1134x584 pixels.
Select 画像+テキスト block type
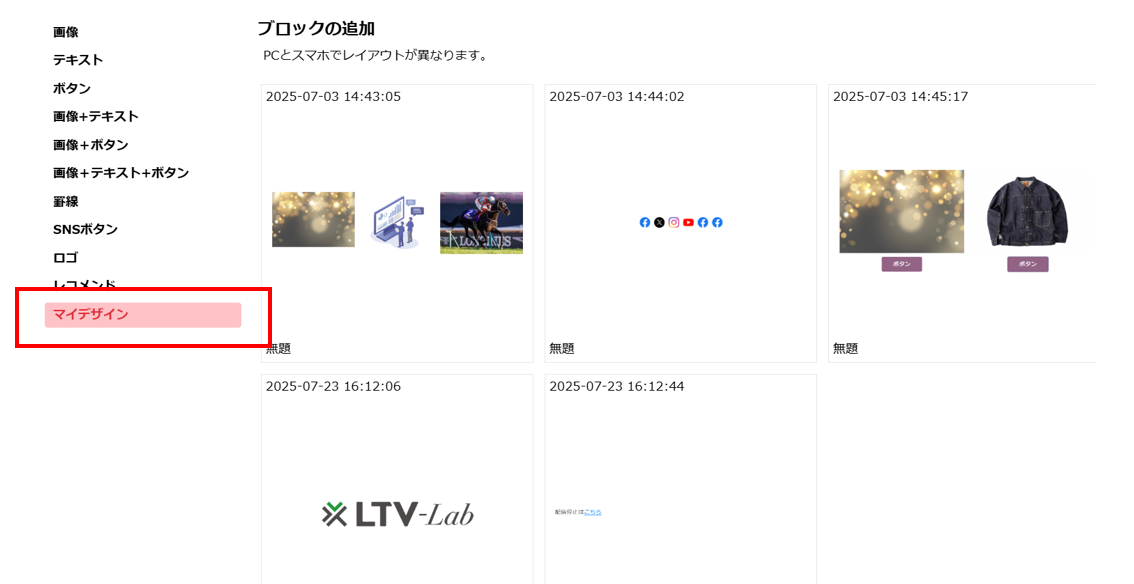coord(96,116)
